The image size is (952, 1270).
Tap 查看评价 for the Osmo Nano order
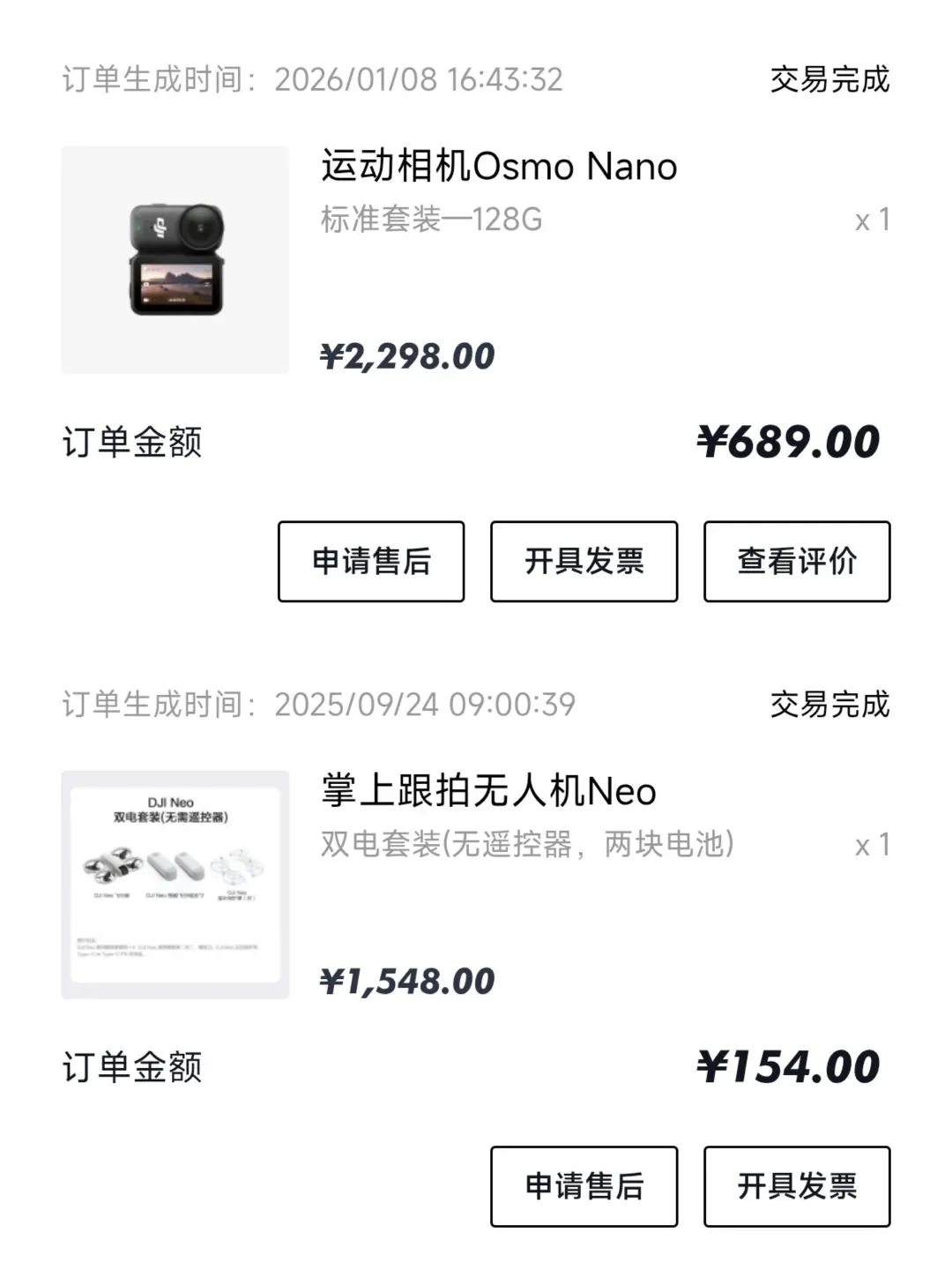coord(797,562)
